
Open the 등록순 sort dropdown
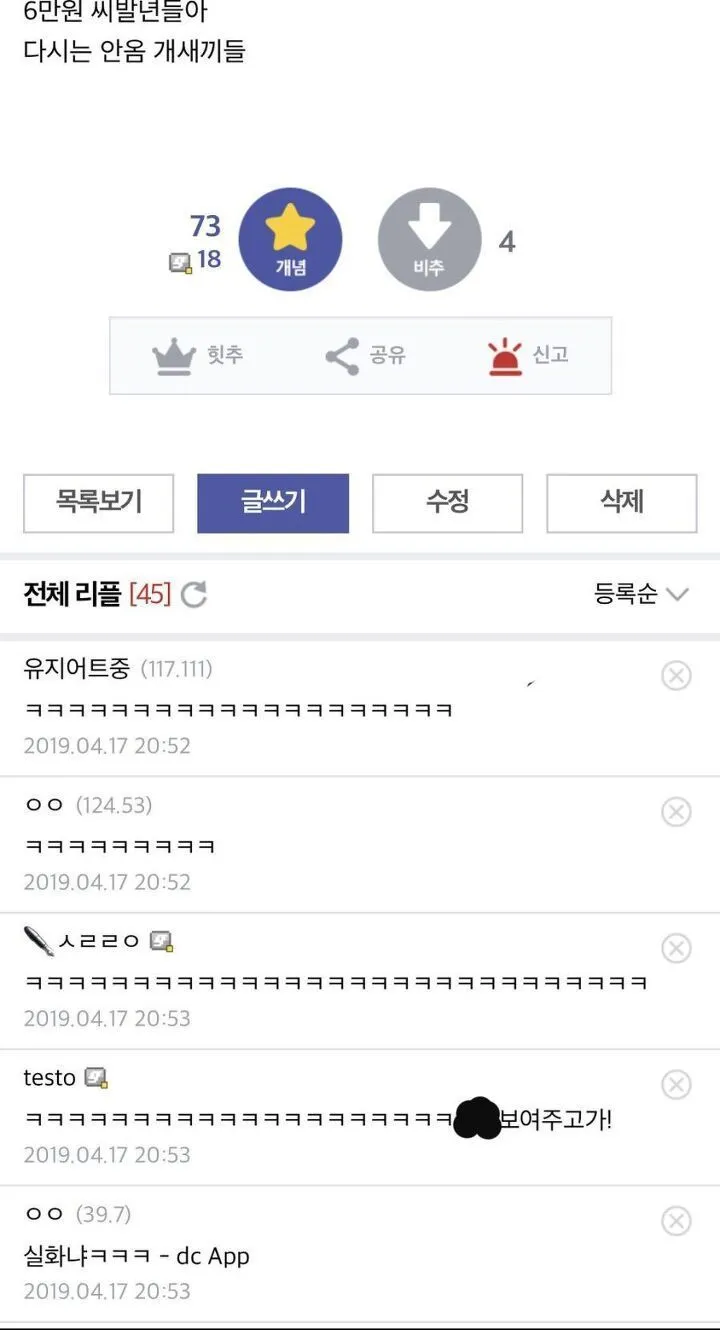coord(641,594)
